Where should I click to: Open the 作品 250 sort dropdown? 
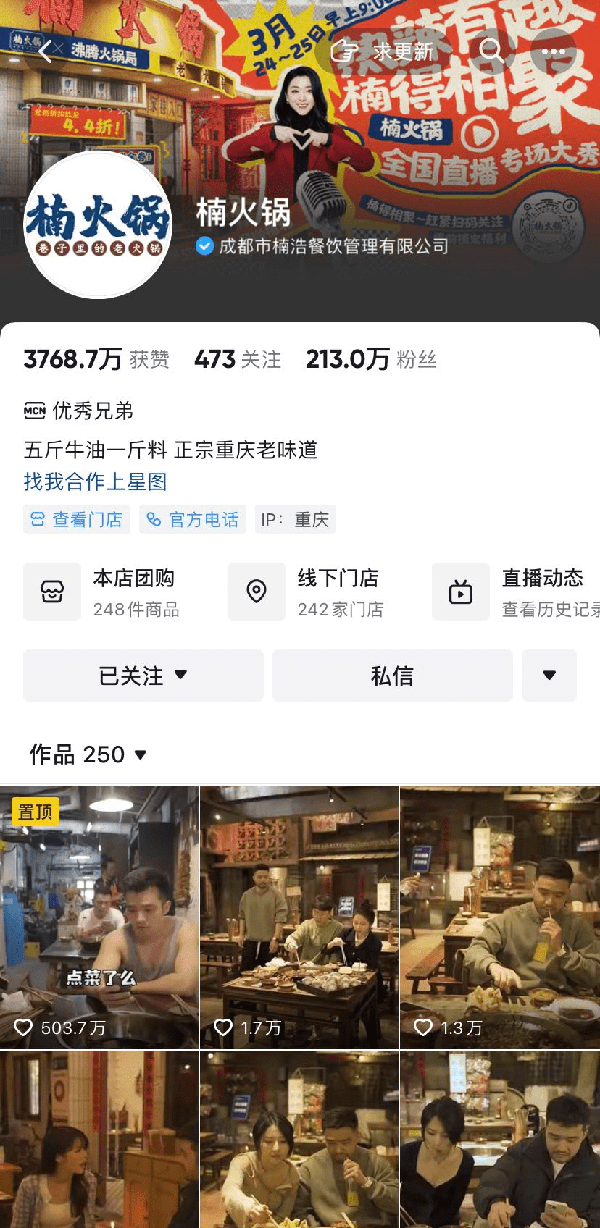coord(88,755)
